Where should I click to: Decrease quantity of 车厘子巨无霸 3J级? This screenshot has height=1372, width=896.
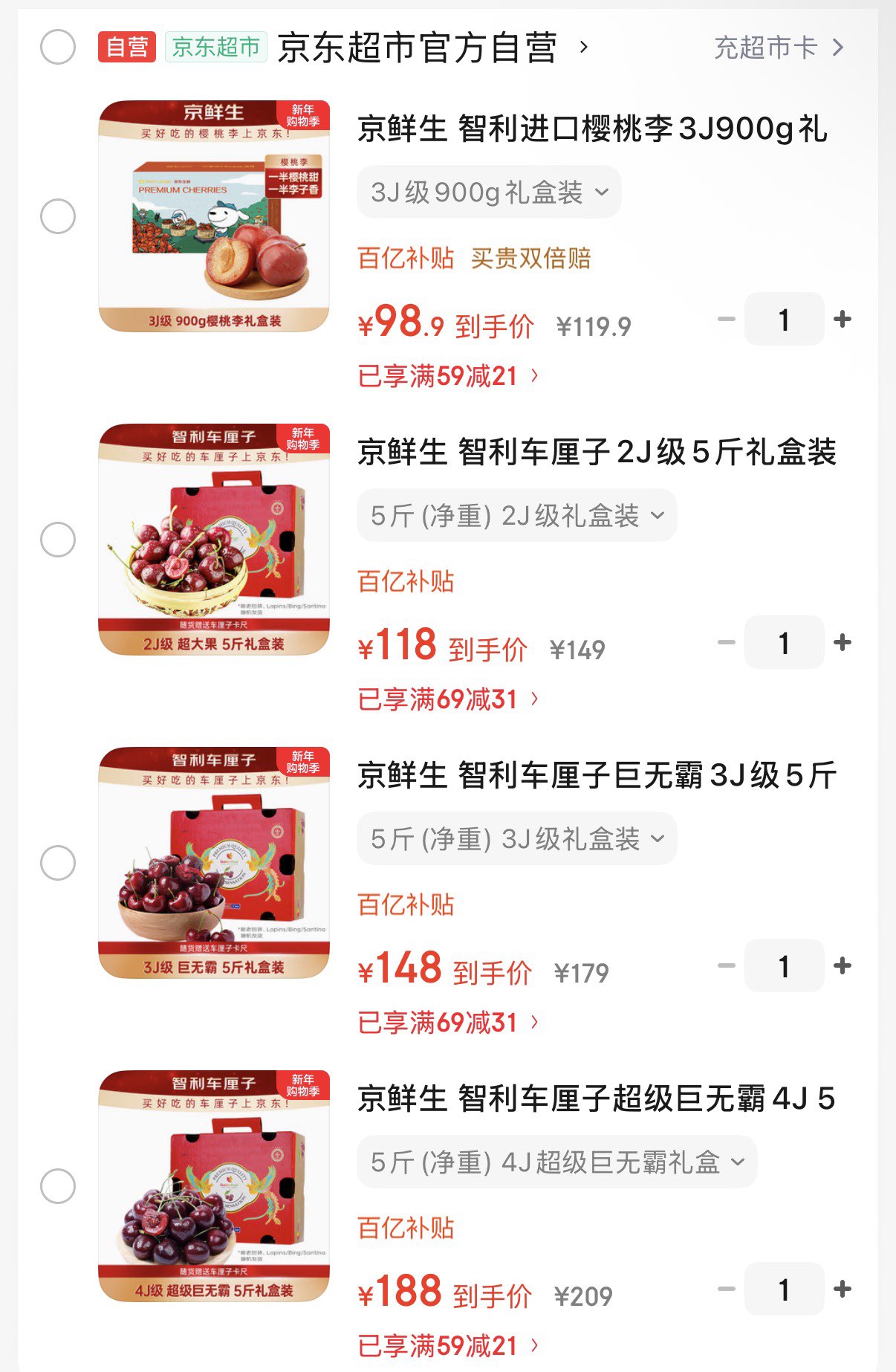point(727,966)
